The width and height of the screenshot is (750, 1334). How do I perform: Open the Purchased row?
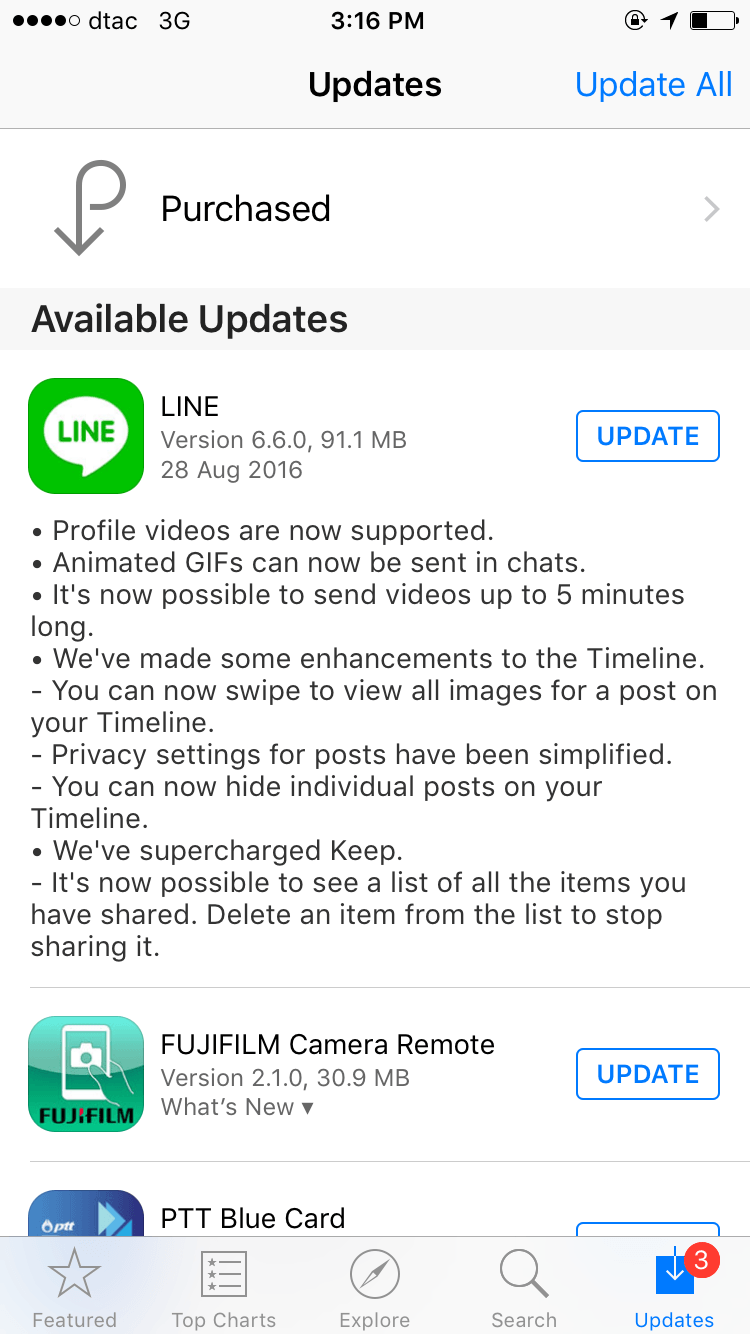tap(375, 209)
